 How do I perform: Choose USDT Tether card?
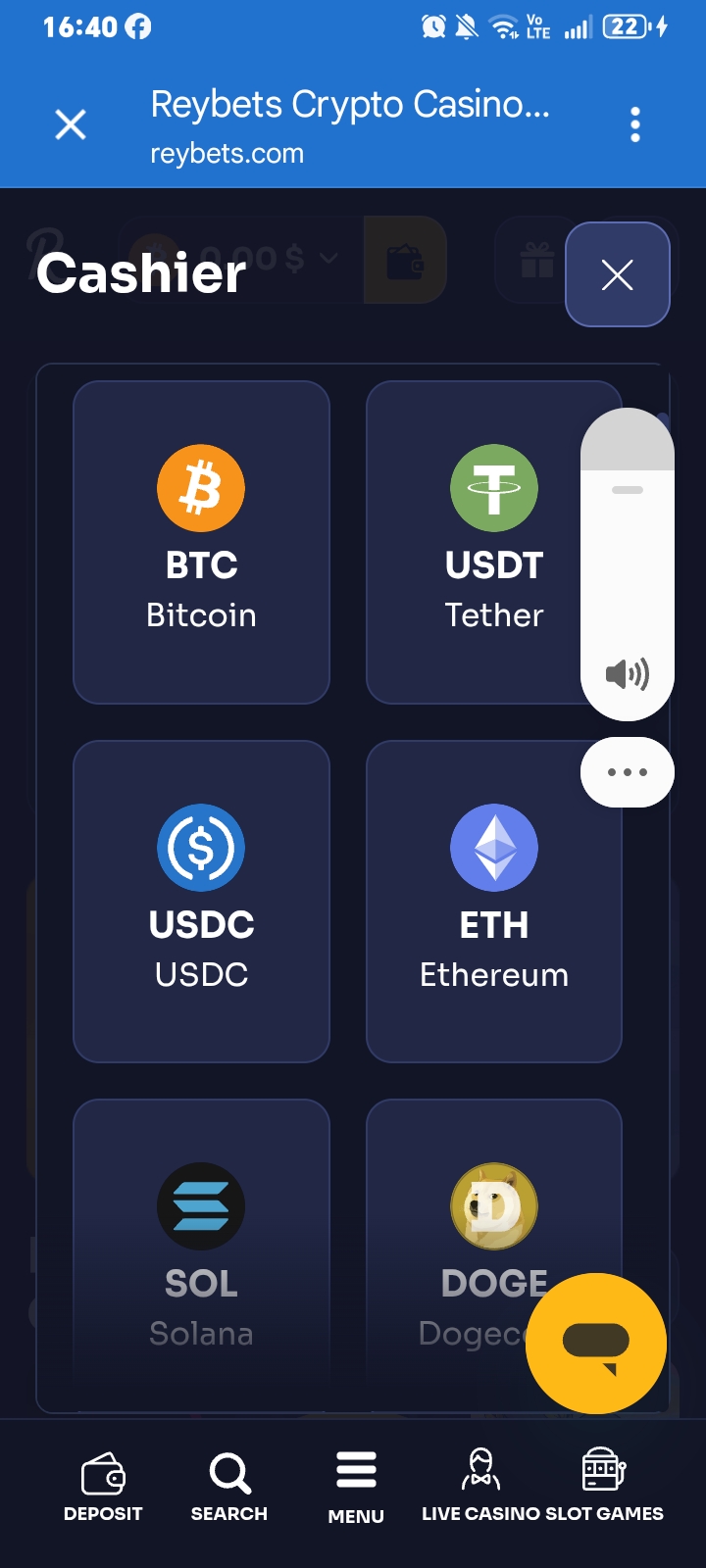click(494, 542)
